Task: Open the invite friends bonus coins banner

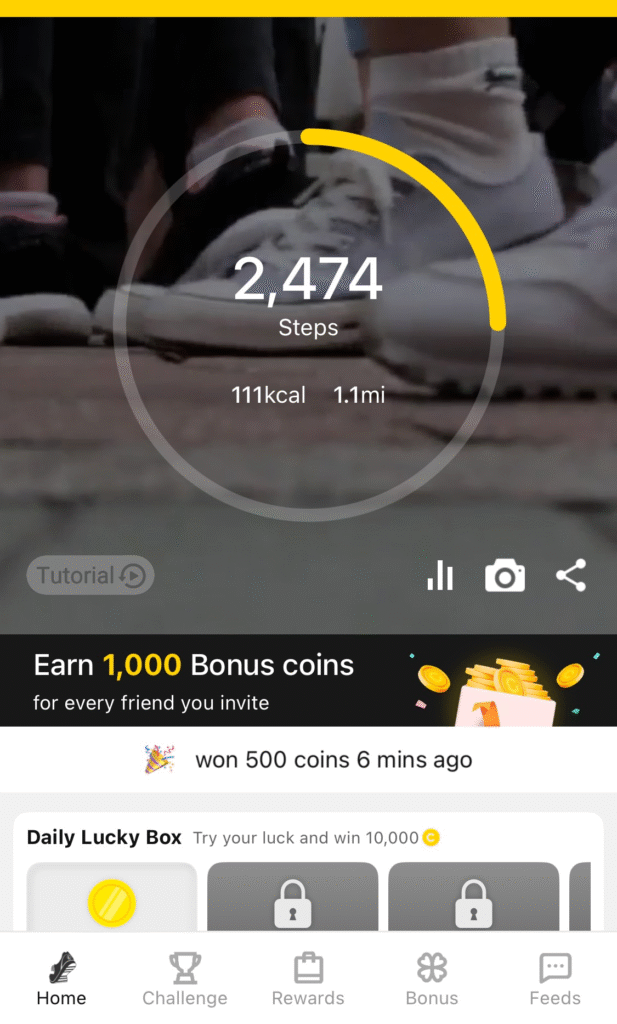Action: (308, 680)
